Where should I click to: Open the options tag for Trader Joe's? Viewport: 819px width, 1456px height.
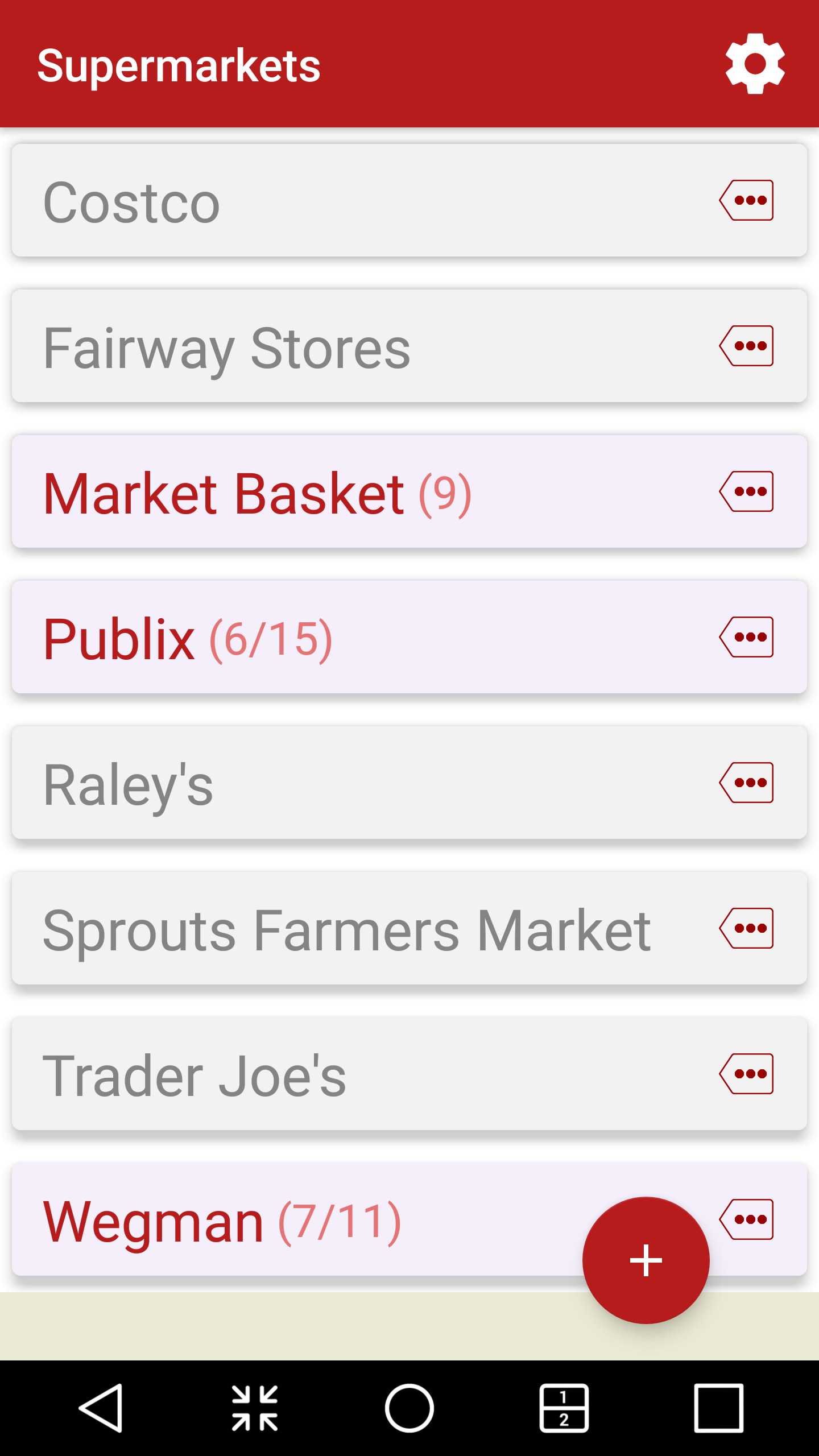pyautogui.click(x=746, y=1074)
